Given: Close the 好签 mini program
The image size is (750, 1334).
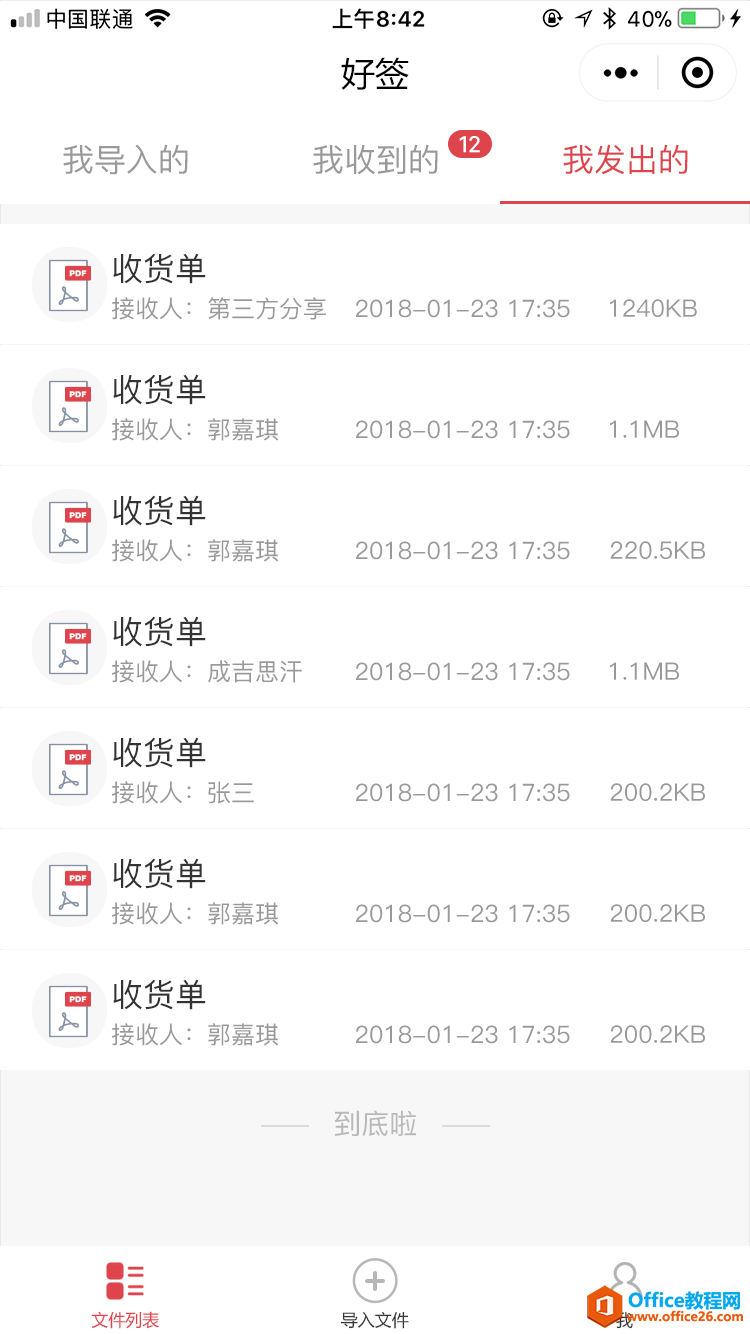Looking at the screenshot, I should click(x=696, y=73).
